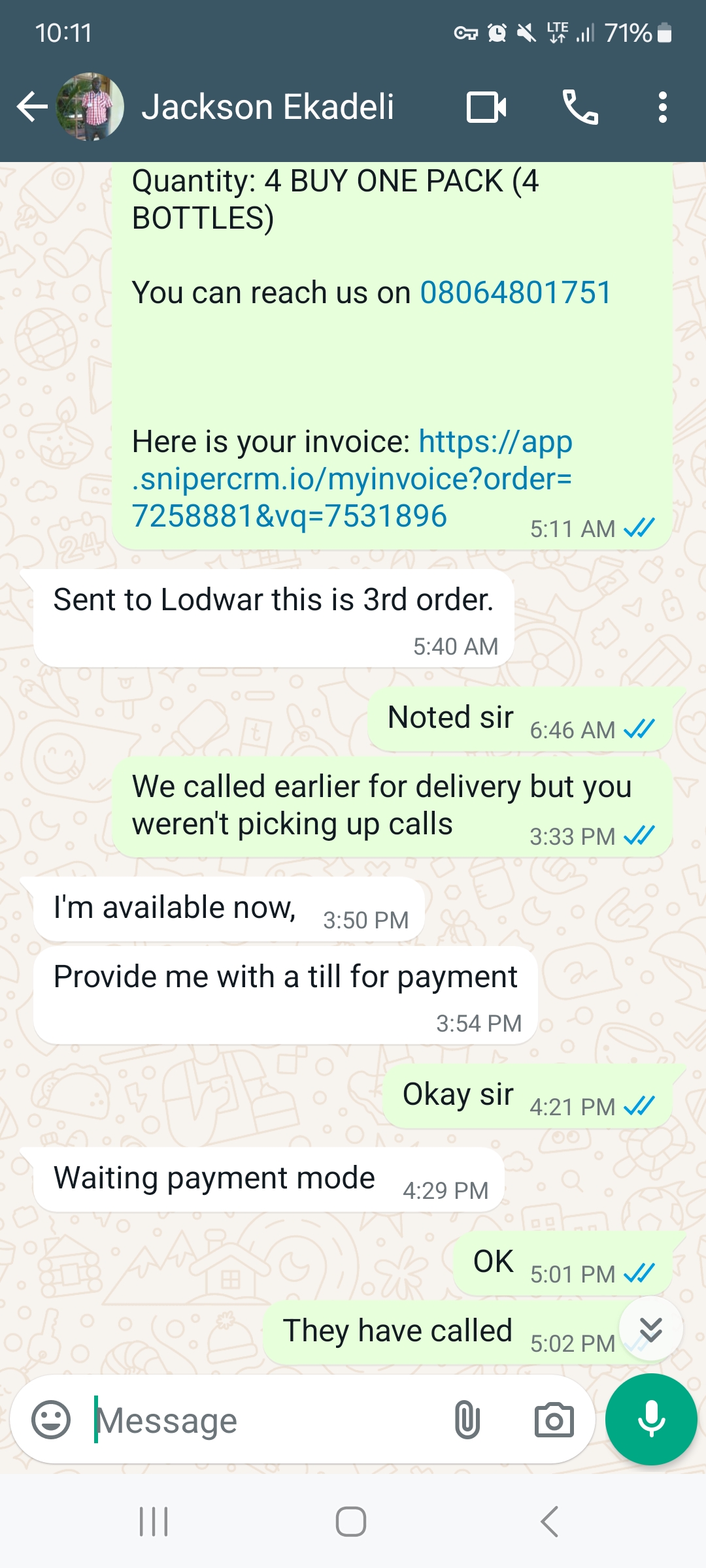Start a voice call with Jackson Ekadeli

(580, 107)
